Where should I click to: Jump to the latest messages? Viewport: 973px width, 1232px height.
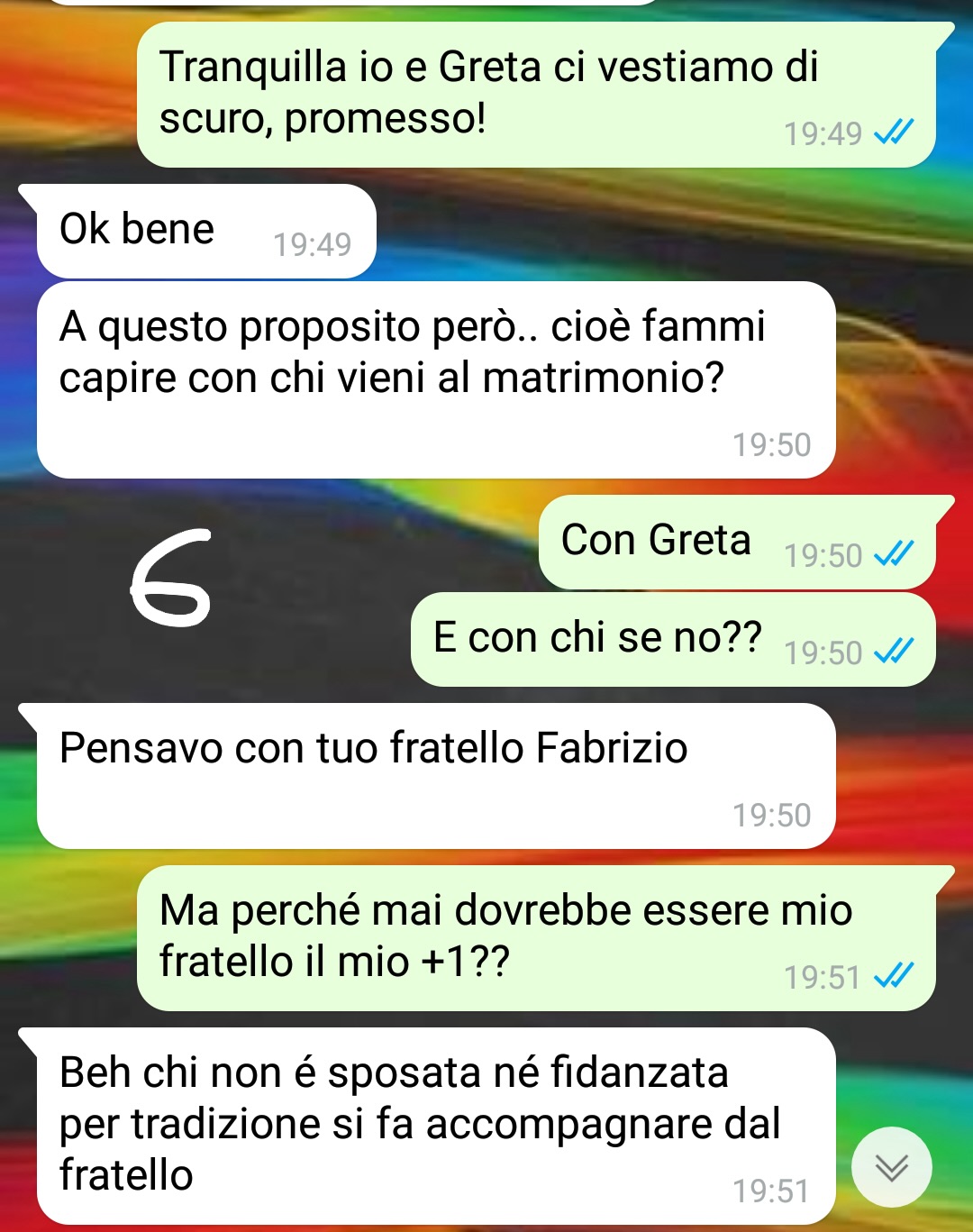(891, 1167)
